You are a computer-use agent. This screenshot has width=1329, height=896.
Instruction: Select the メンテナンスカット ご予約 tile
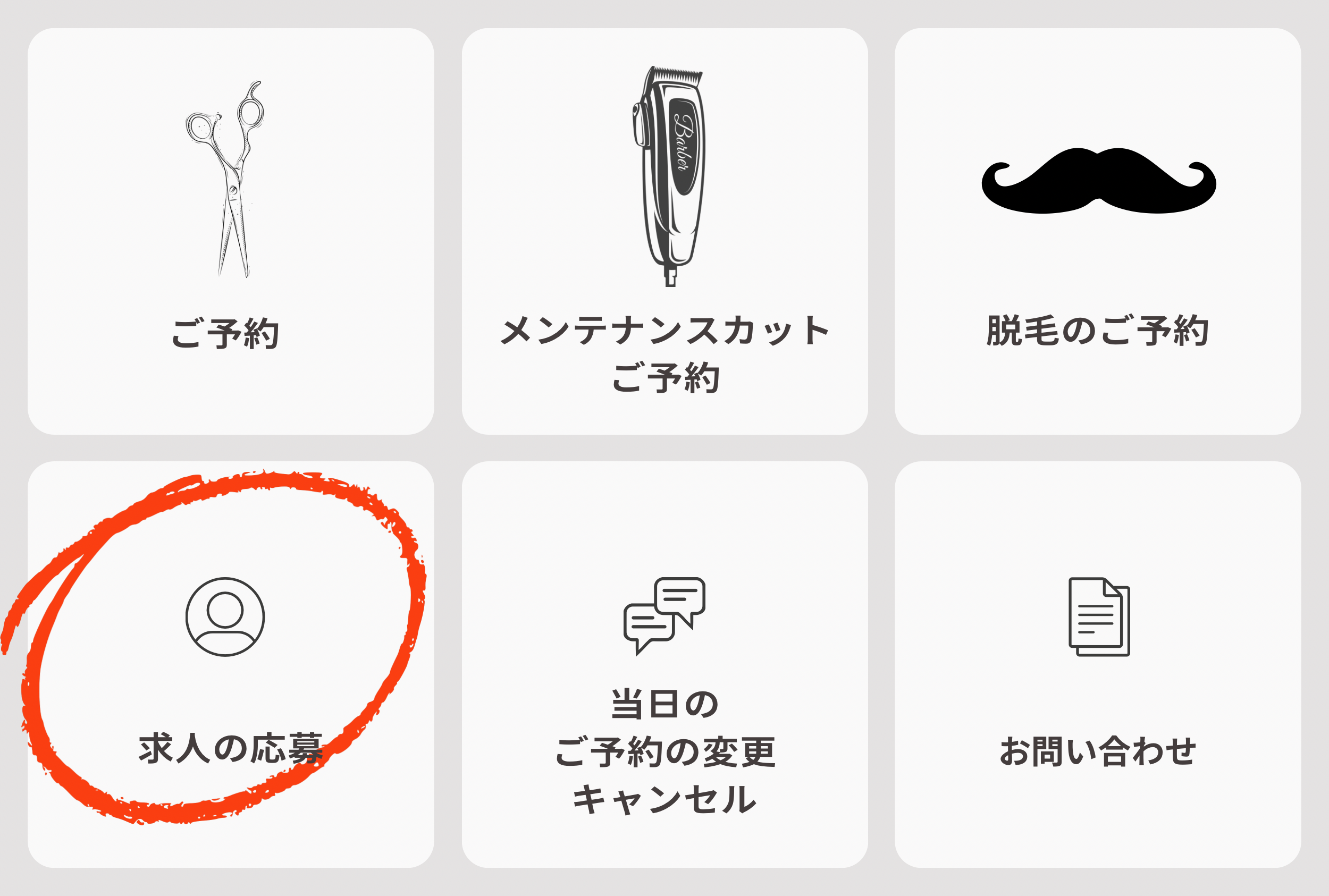coord(664,231)
